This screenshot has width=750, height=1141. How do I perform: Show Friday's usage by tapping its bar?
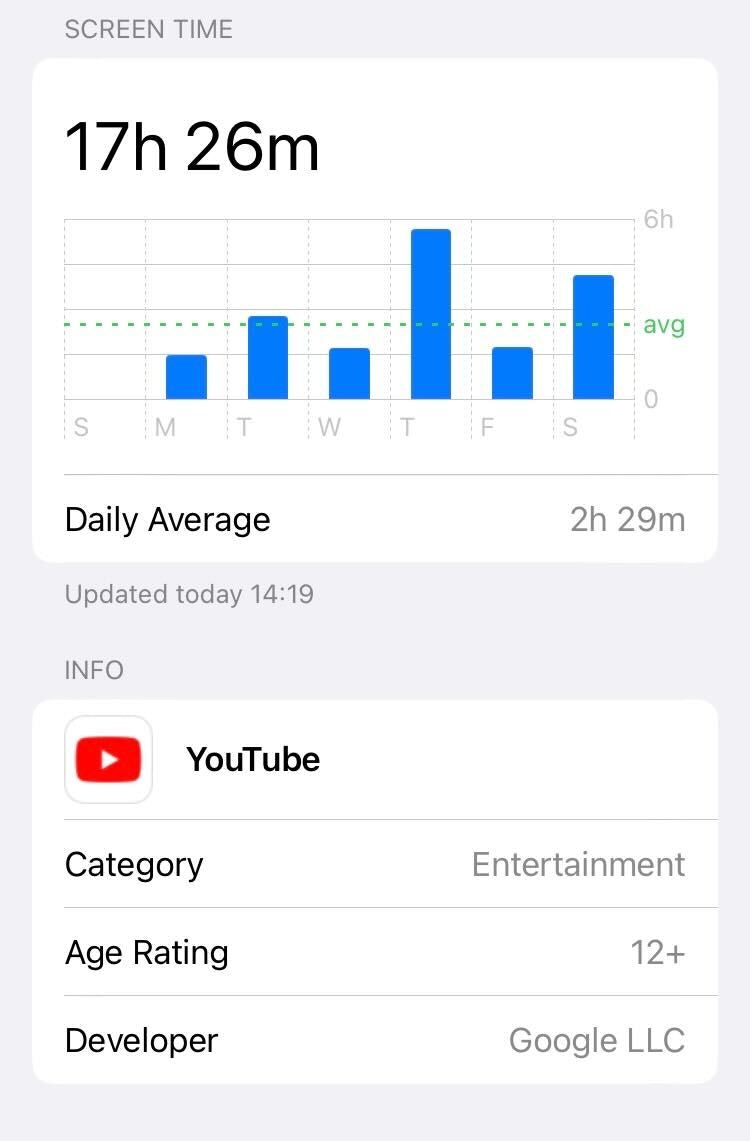(512, 373)
